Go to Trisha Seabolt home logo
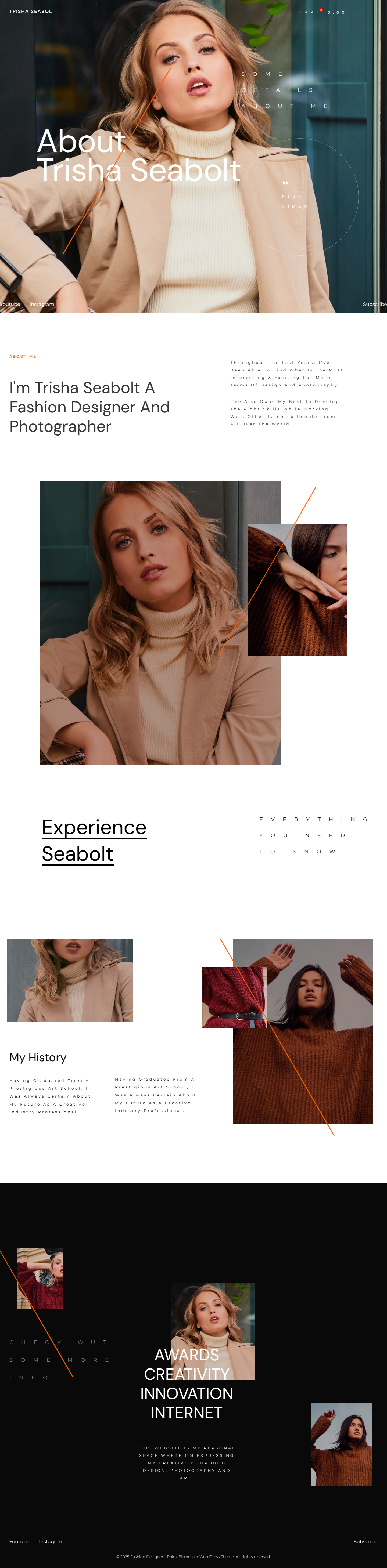This screenshot has width=387, height=1568. [x=32, y=11]
